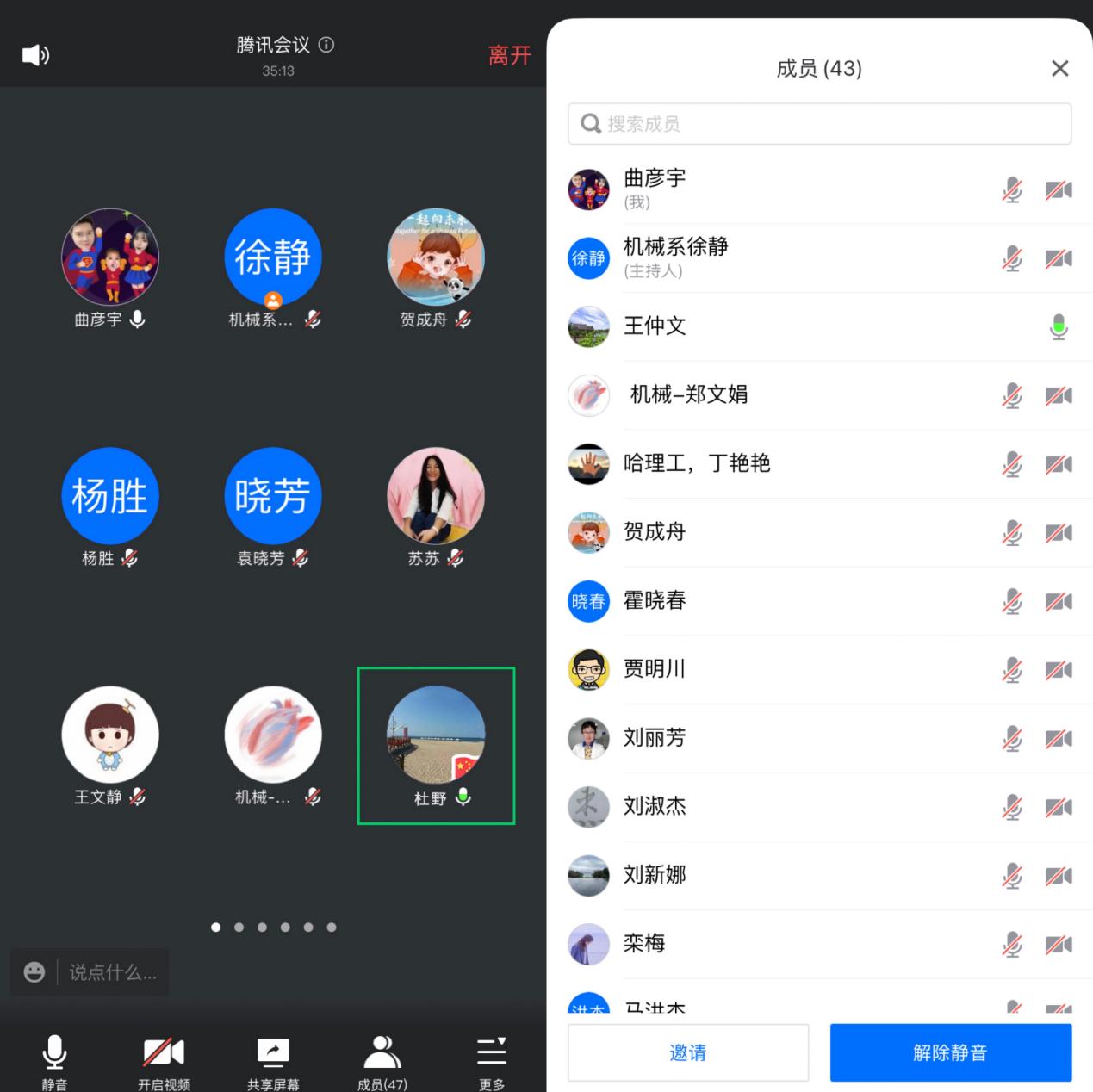Tap 离开 to leave the meeting
This screenshot has height=1092, width=1093.
pos(509,56)
